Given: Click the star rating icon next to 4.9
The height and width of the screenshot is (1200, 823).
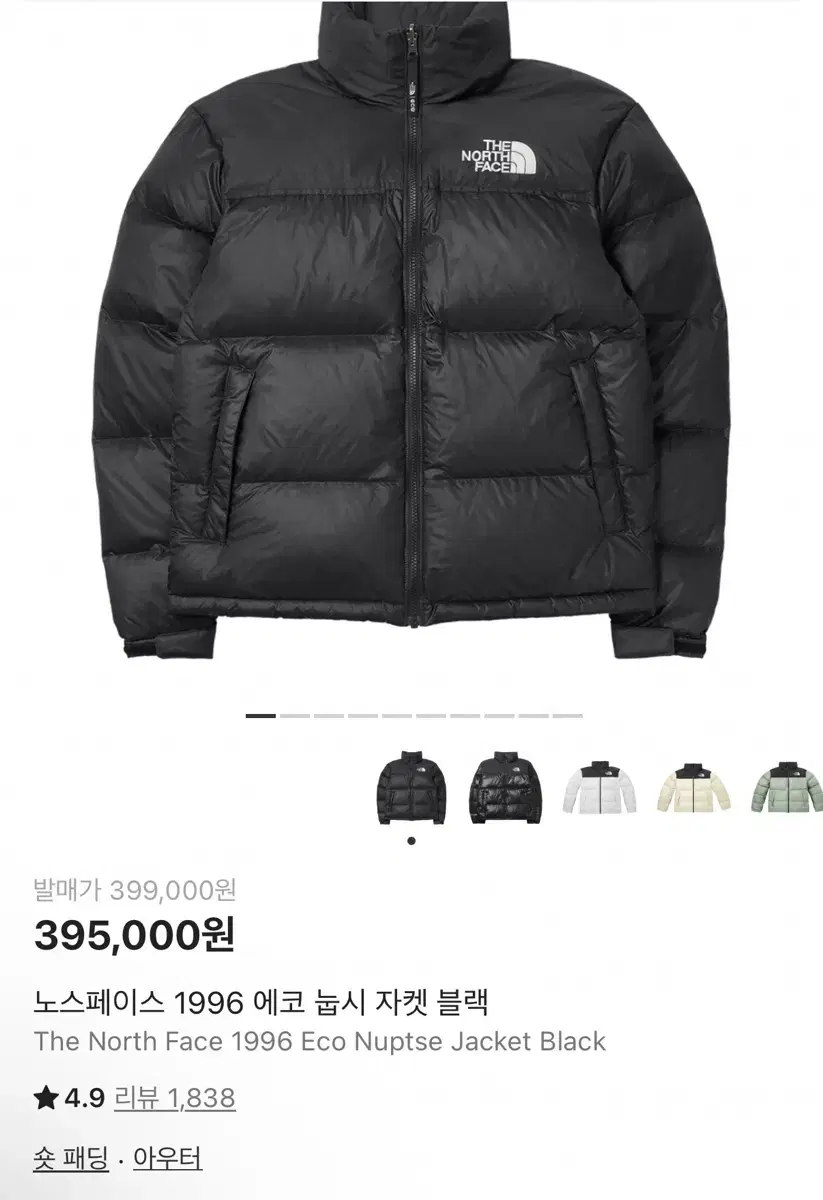Looking at the screenshot, I should pyautogui.click(x=44, y=1097).
